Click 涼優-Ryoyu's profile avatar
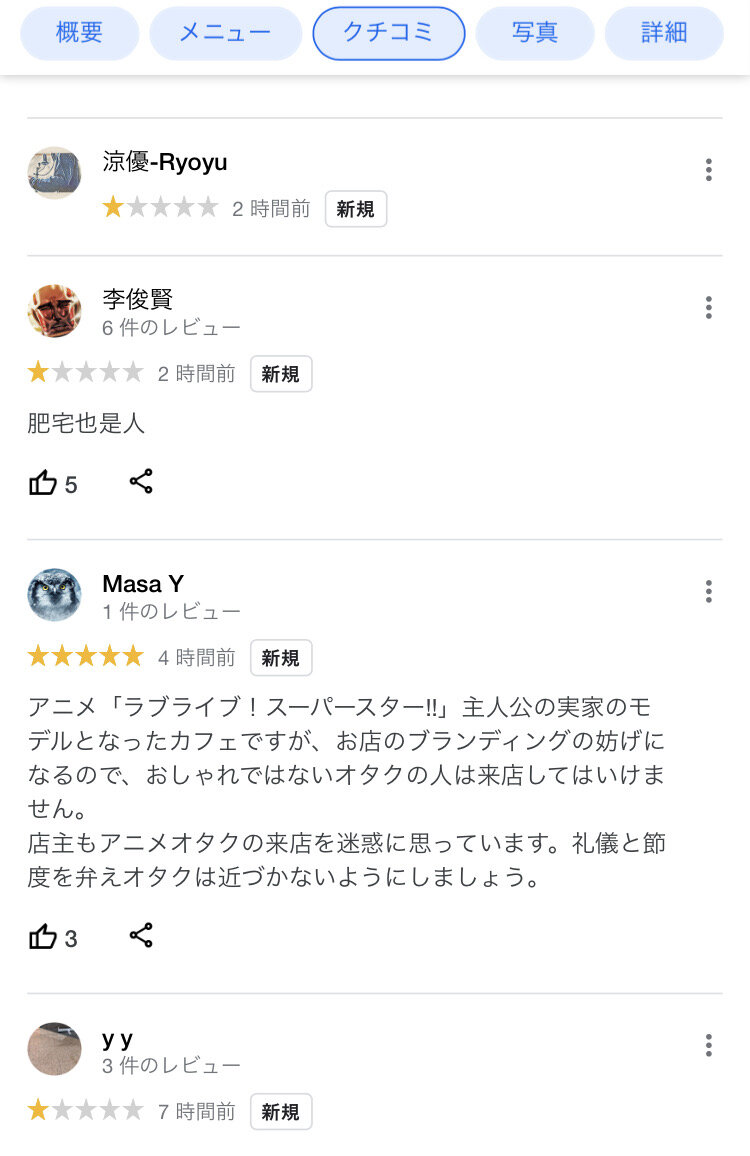The height and width of the screenshot is (1156, 750). coord(54,172)
